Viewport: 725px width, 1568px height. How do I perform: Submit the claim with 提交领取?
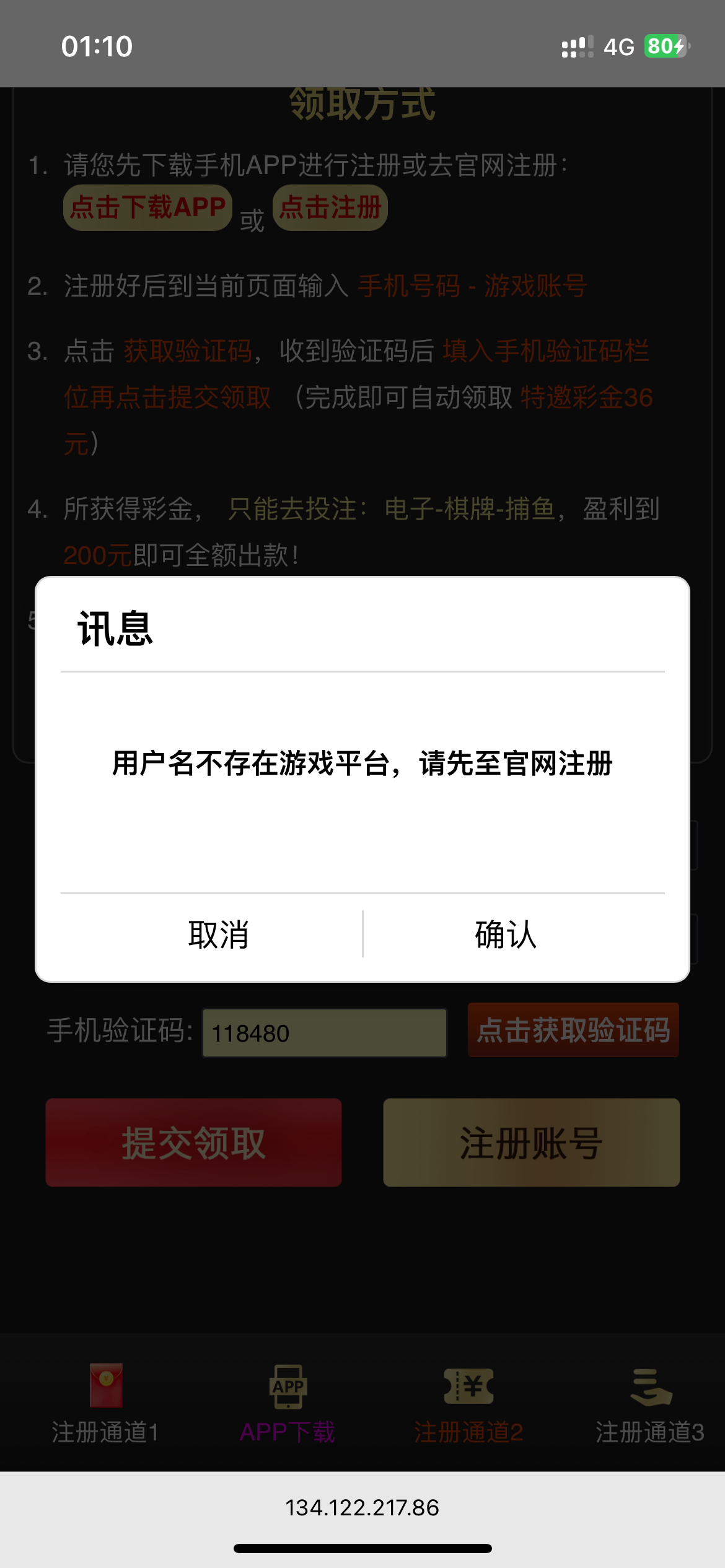pos(193,1143)
